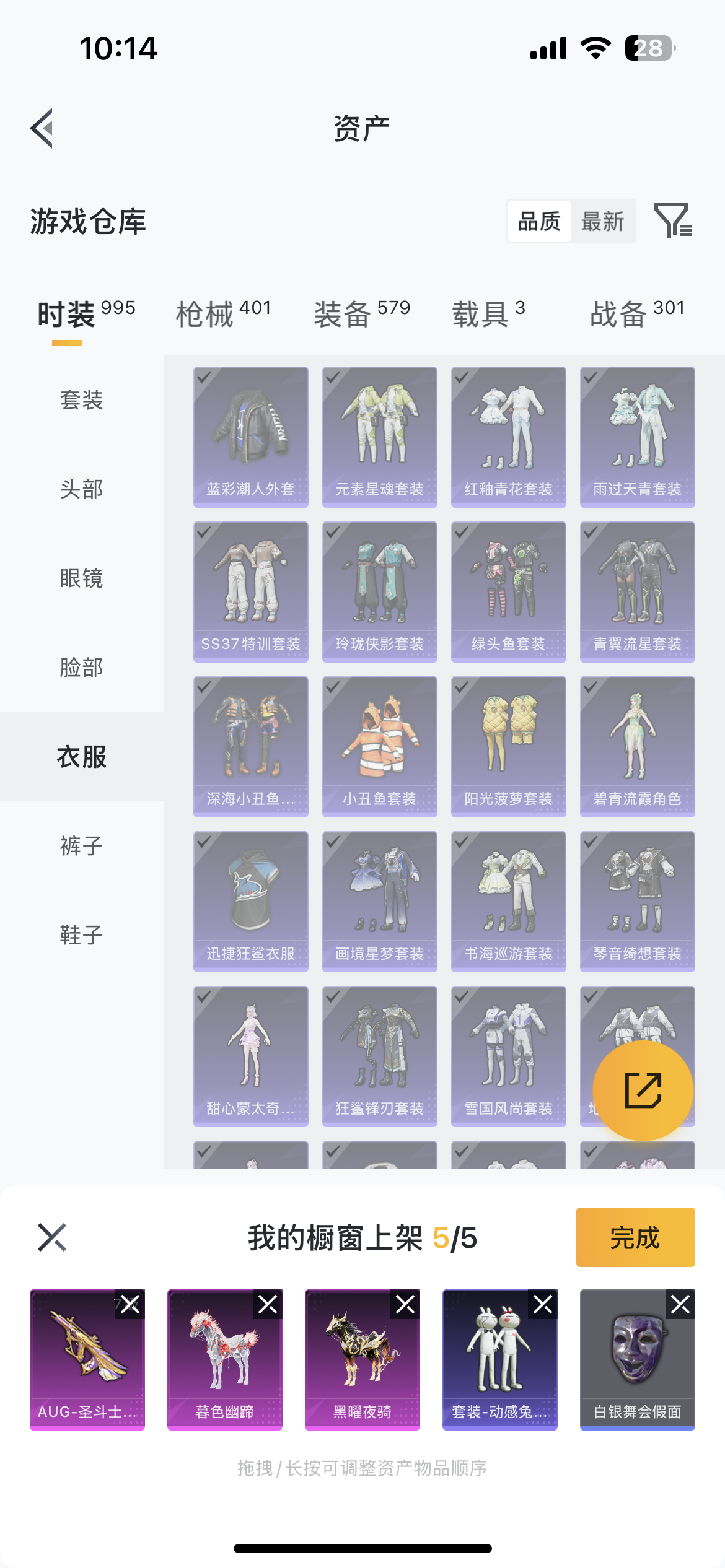Switch to the 枪械 tab
Image resolution: width=725 pixels, height=1568 pixels.
tap(223, 313)
